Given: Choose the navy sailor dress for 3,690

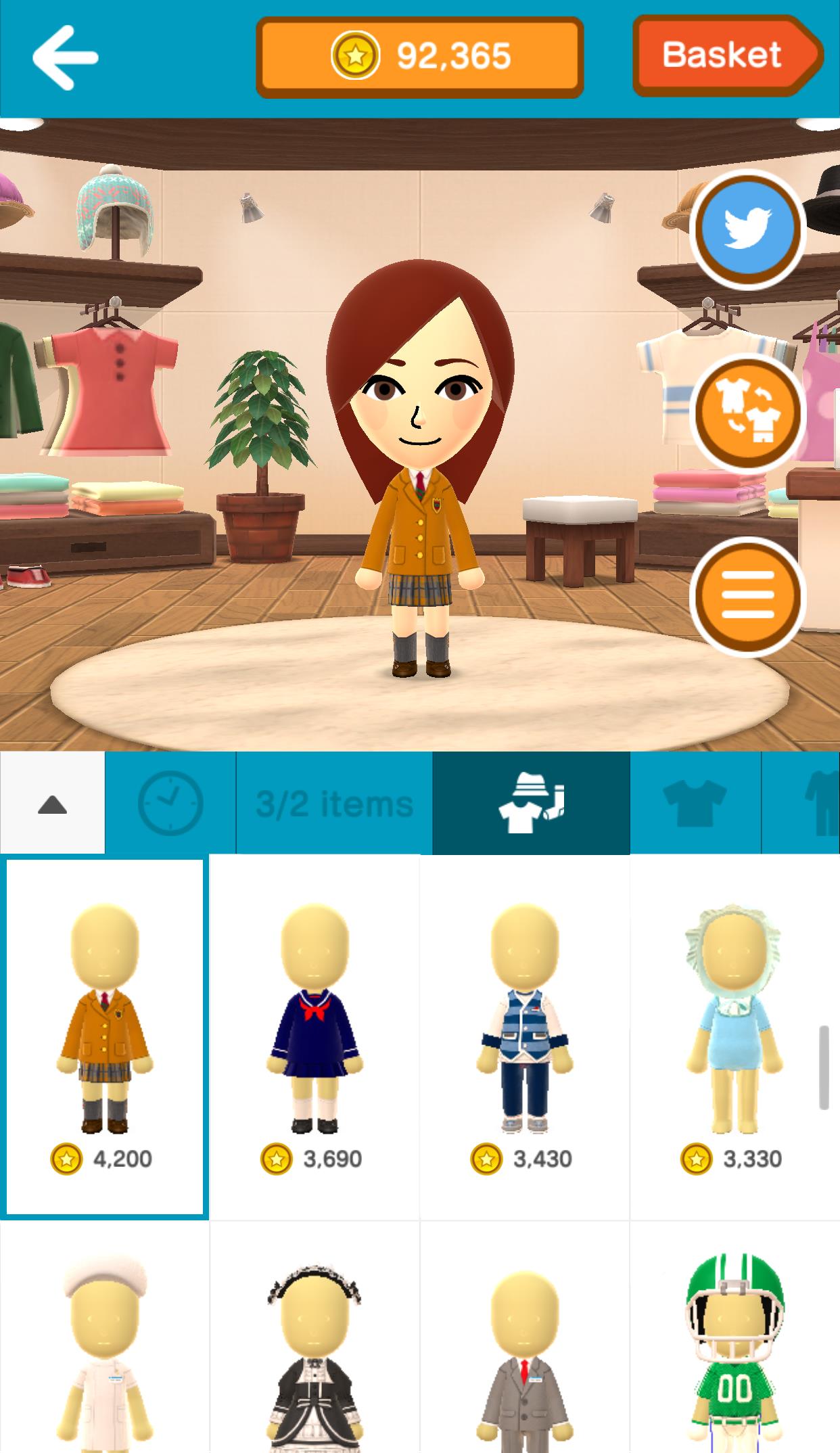Looking at the screenshot, I should (x=314, y=1035).
